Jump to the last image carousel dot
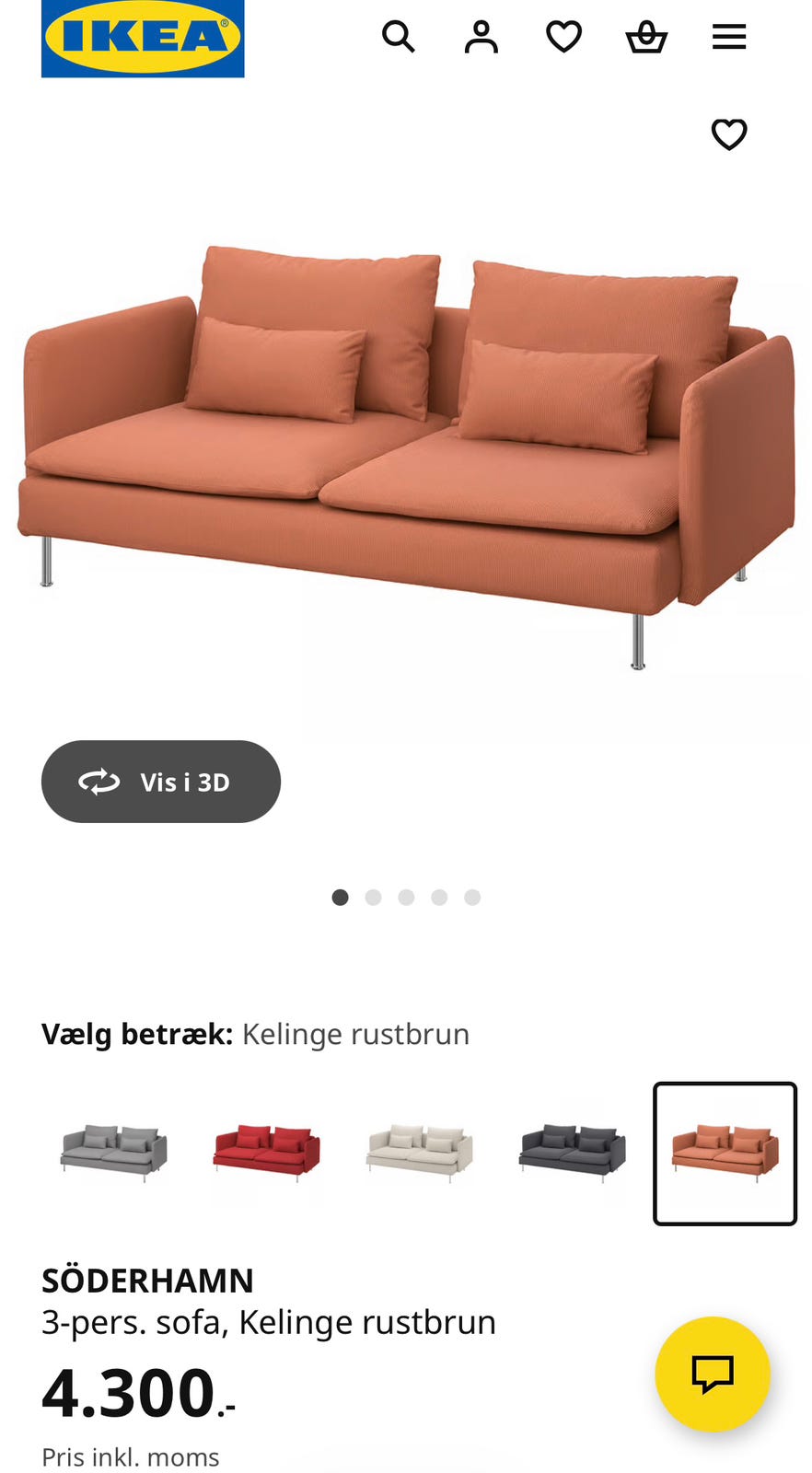 pyautogui.click(x=472, y=897)
